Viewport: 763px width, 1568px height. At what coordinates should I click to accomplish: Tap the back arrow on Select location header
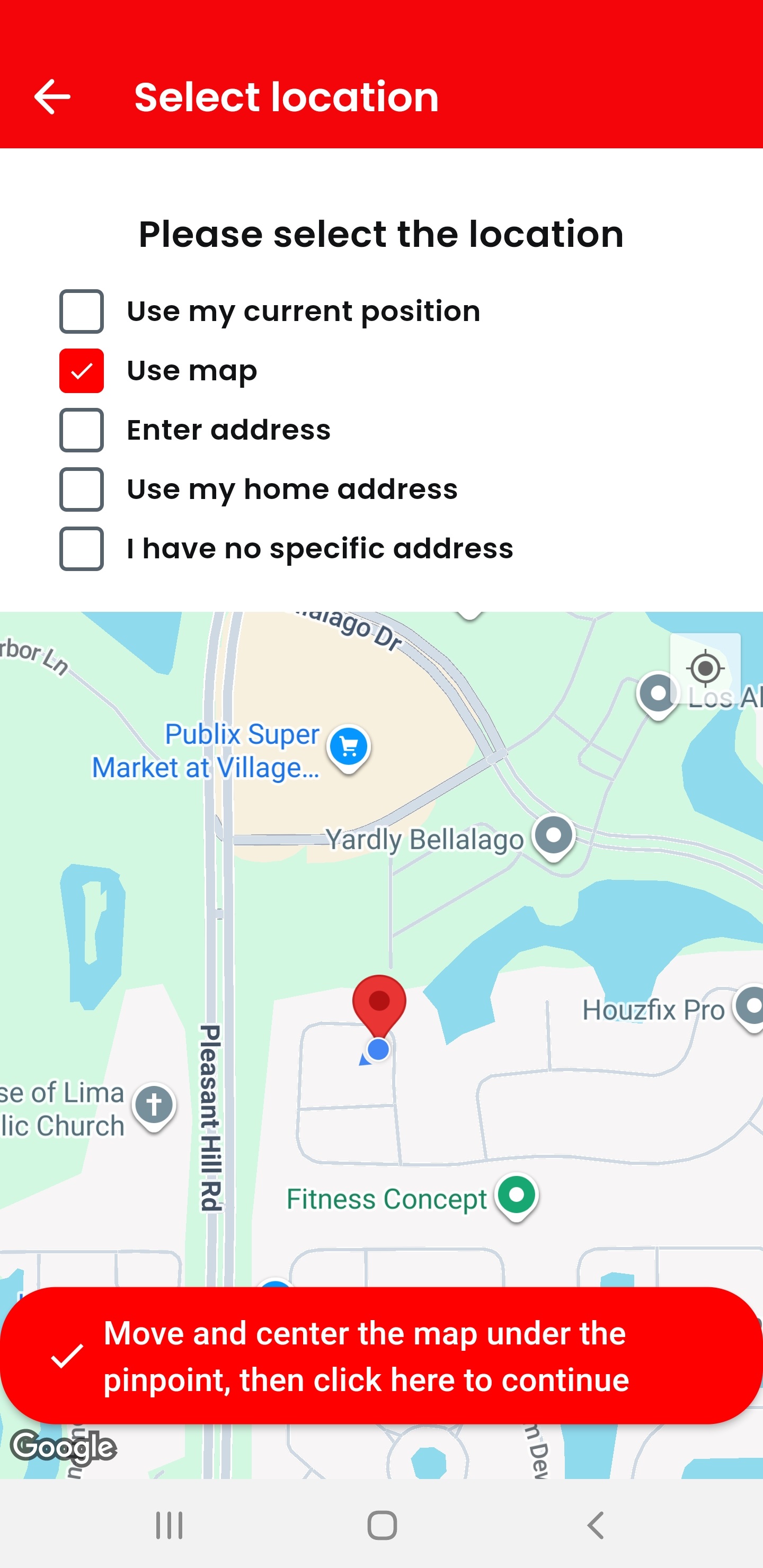click(x=52, y=96)
